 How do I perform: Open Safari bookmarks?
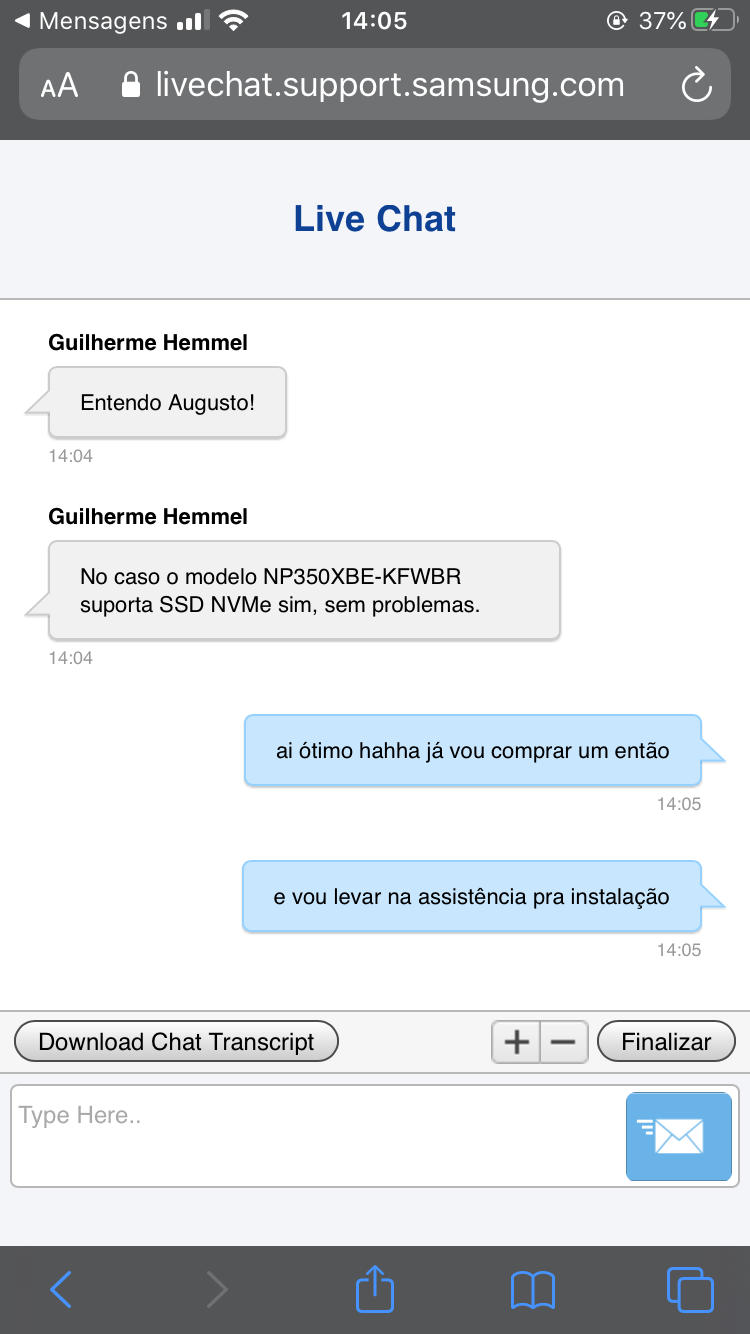[532, 1290]
